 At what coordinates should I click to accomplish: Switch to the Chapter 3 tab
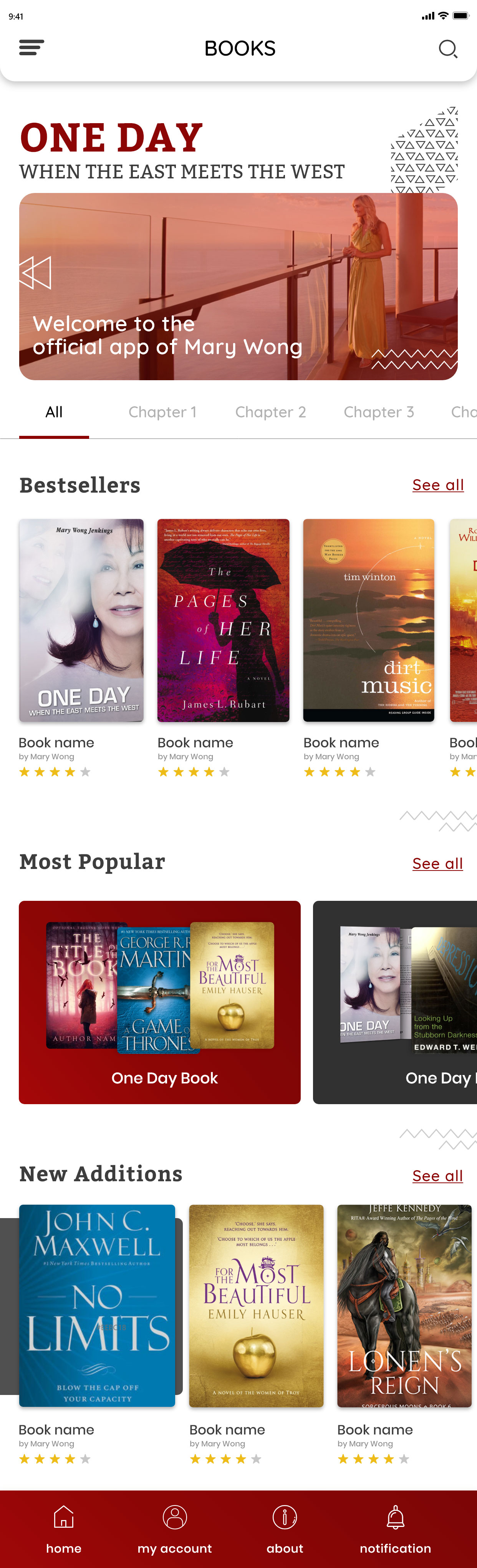(x=378, y=412)
